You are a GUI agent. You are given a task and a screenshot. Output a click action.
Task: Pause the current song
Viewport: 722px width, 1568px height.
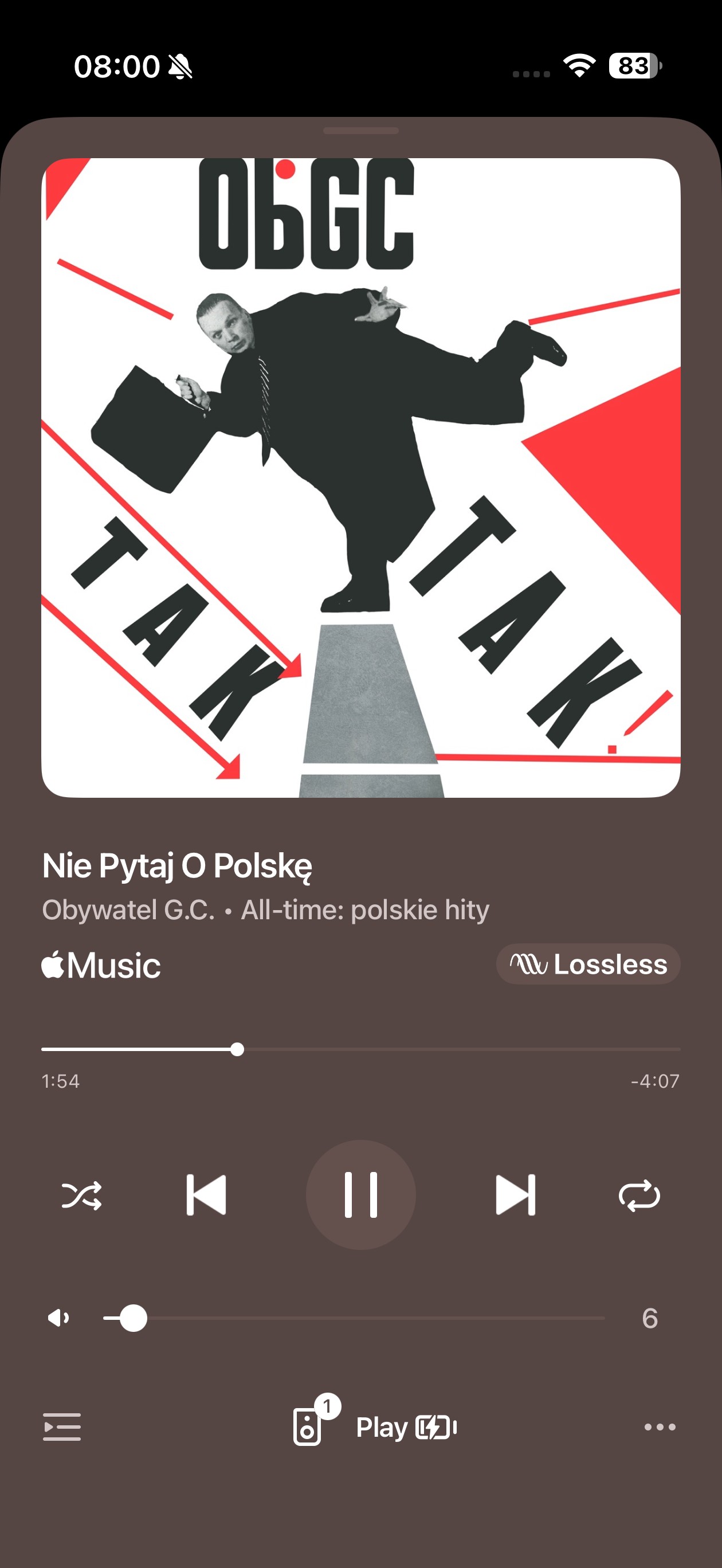point(360,1194)
